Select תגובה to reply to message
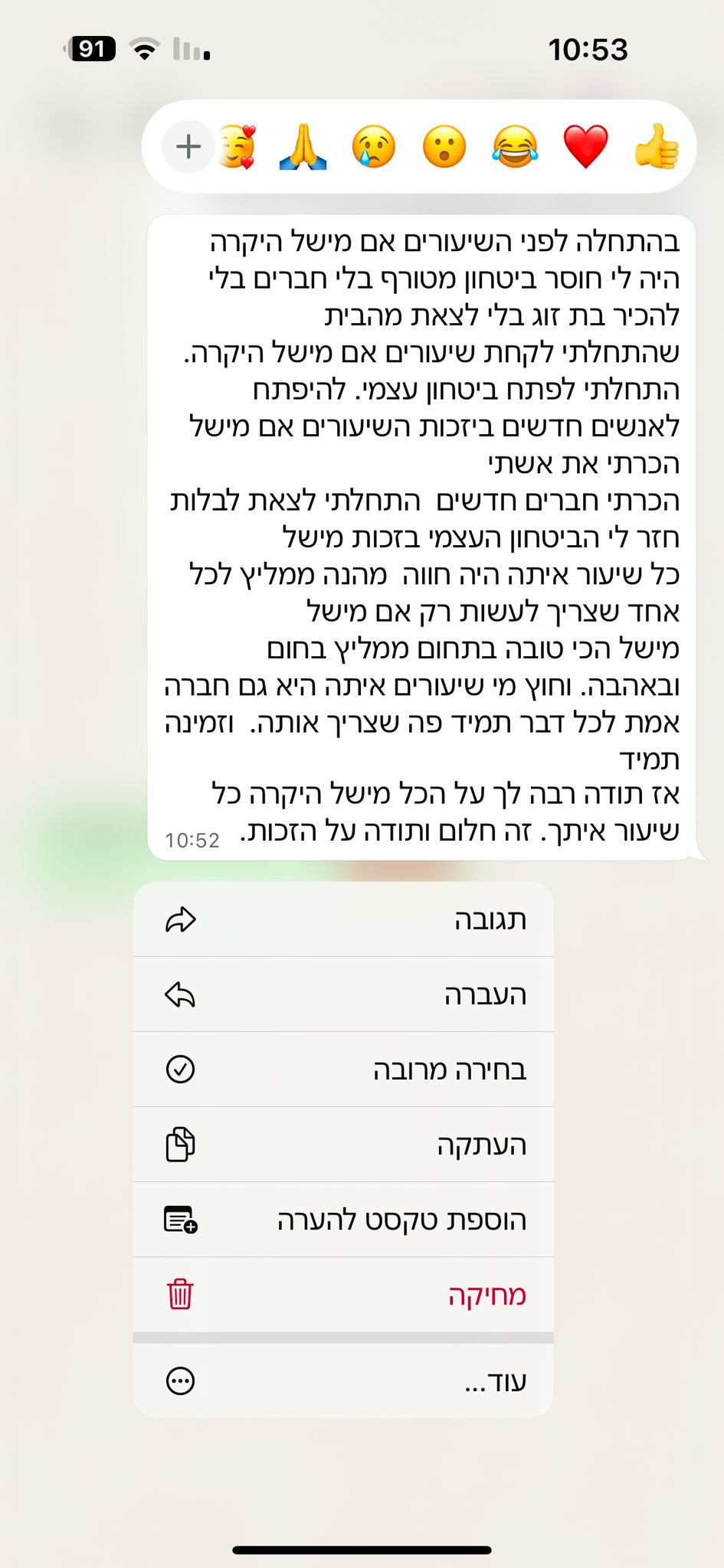The image size is (724, 1568). 343,920
